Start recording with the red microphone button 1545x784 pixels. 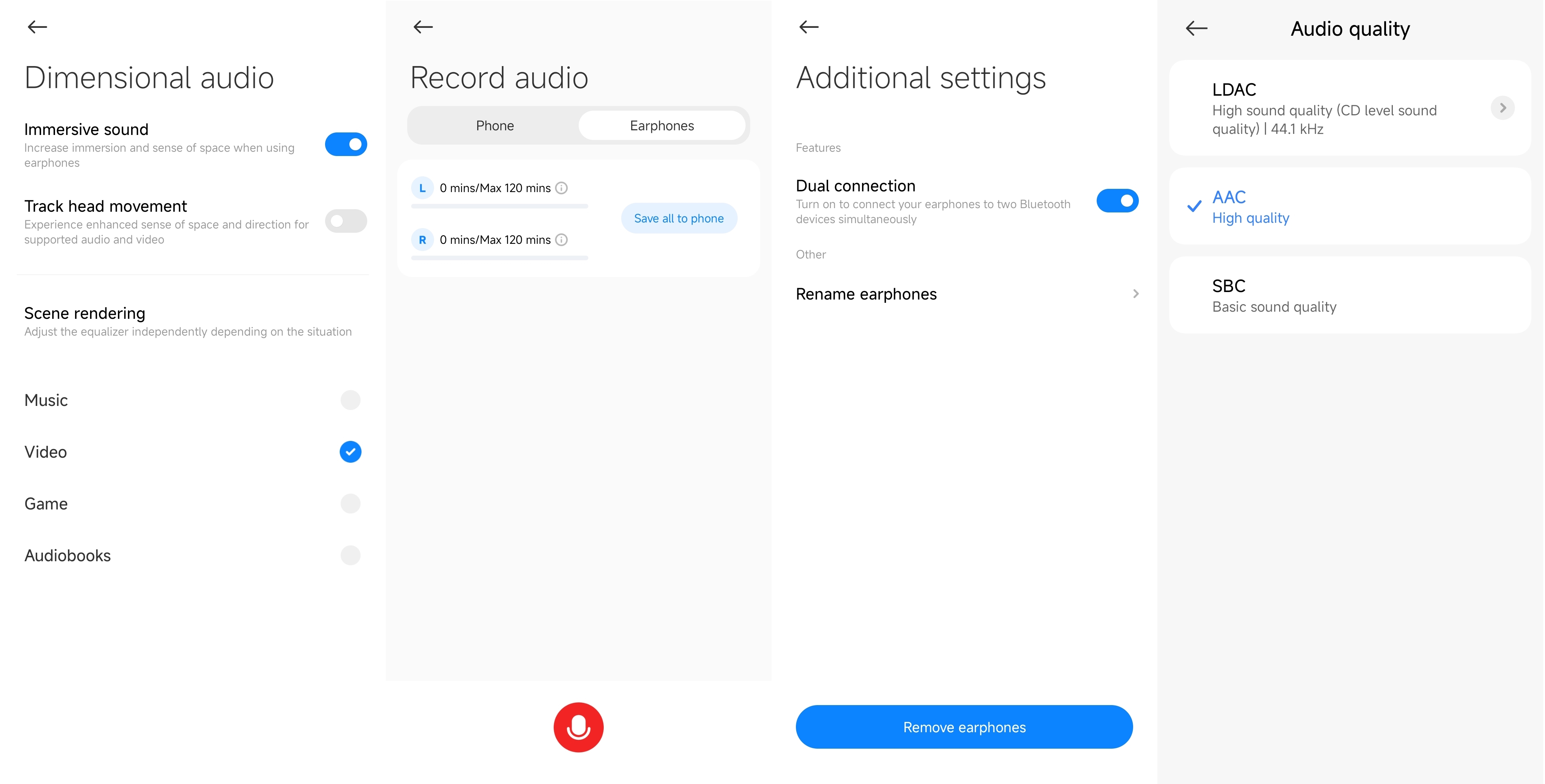pyautogui.click(x=578, y=727)
